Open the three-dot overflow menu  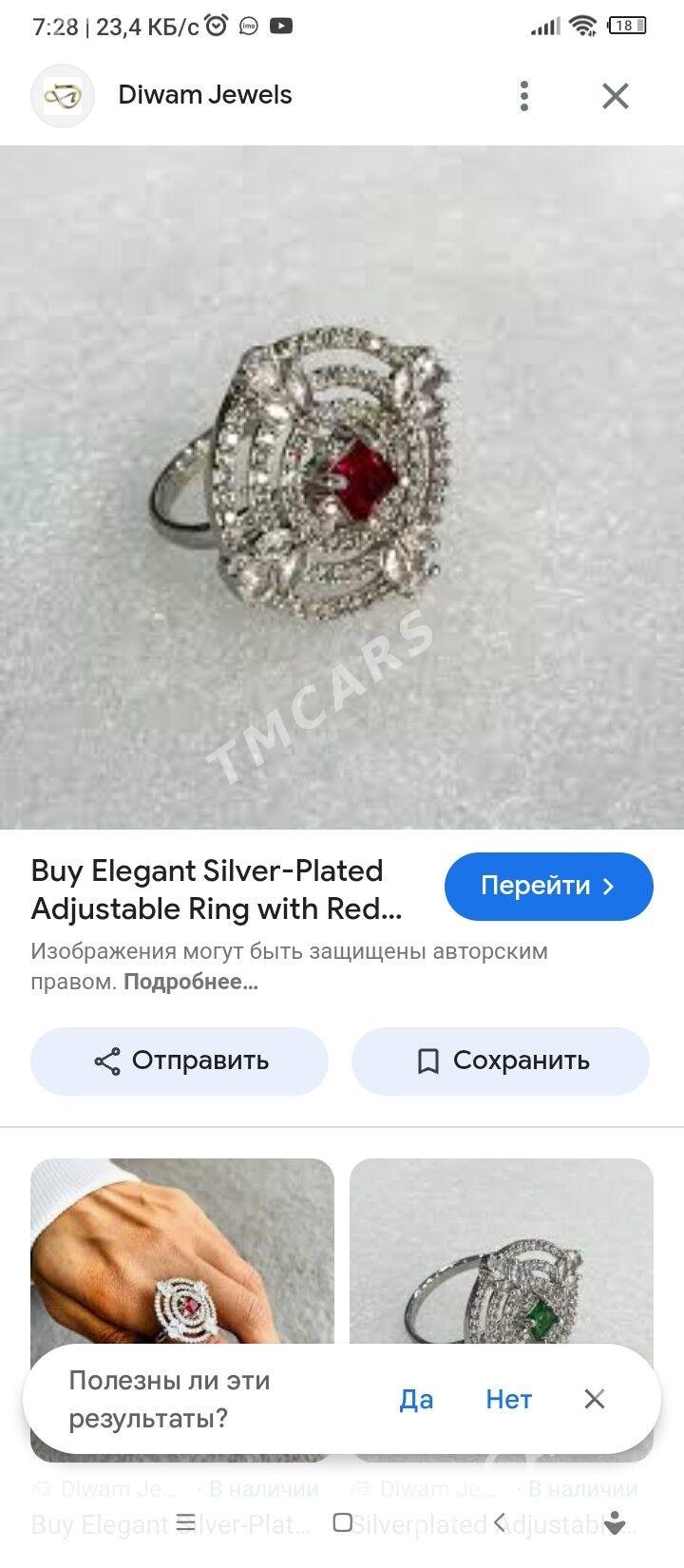(x=524, y=96)
